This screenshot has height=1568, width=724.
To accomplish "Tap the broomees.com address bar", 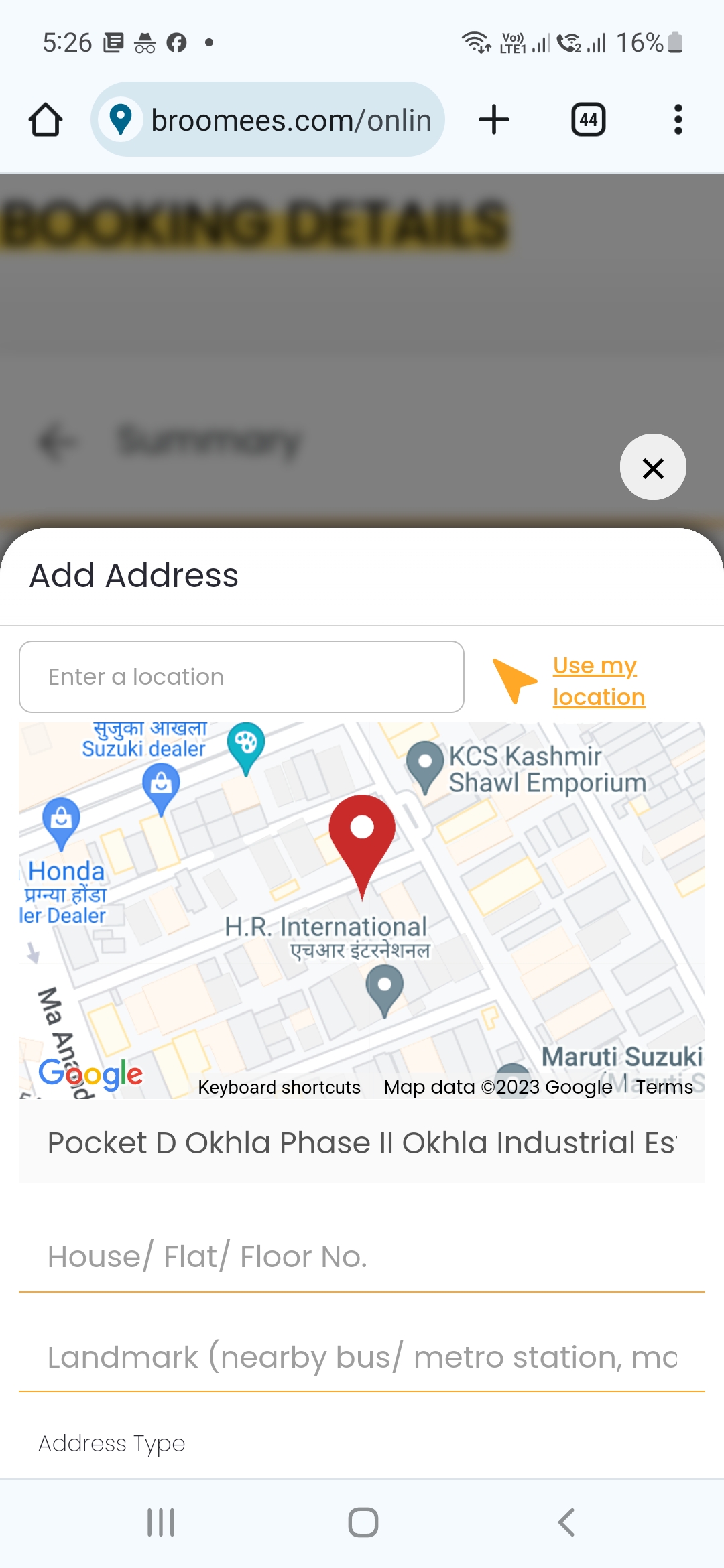I will 268,120.
